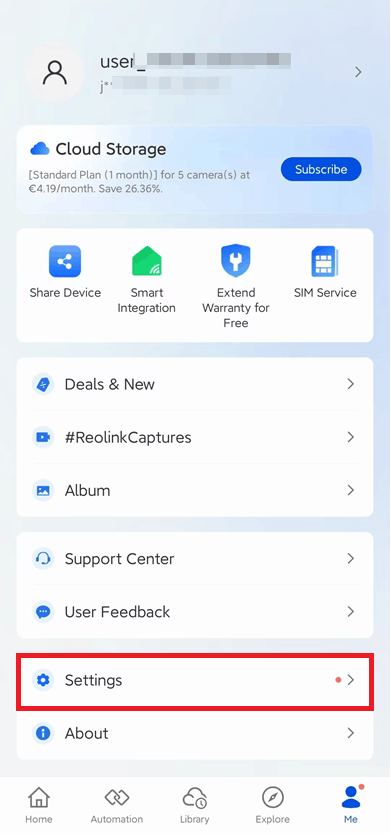Switch to the Automation tab

tap(117, 806)
